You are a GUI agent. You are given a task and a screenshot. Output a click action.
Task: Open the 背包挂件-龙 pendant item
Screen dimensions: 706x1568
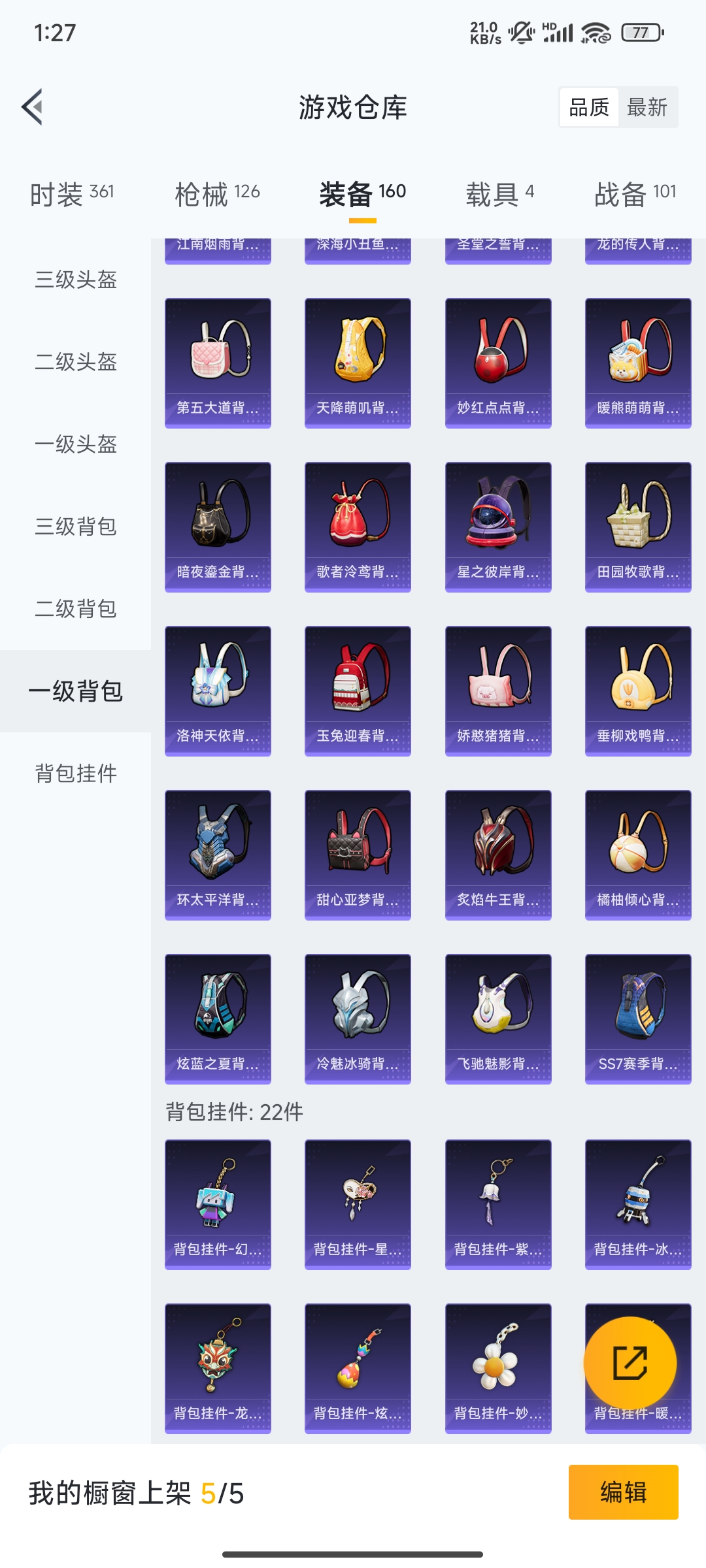click(x=218, y=1369)
